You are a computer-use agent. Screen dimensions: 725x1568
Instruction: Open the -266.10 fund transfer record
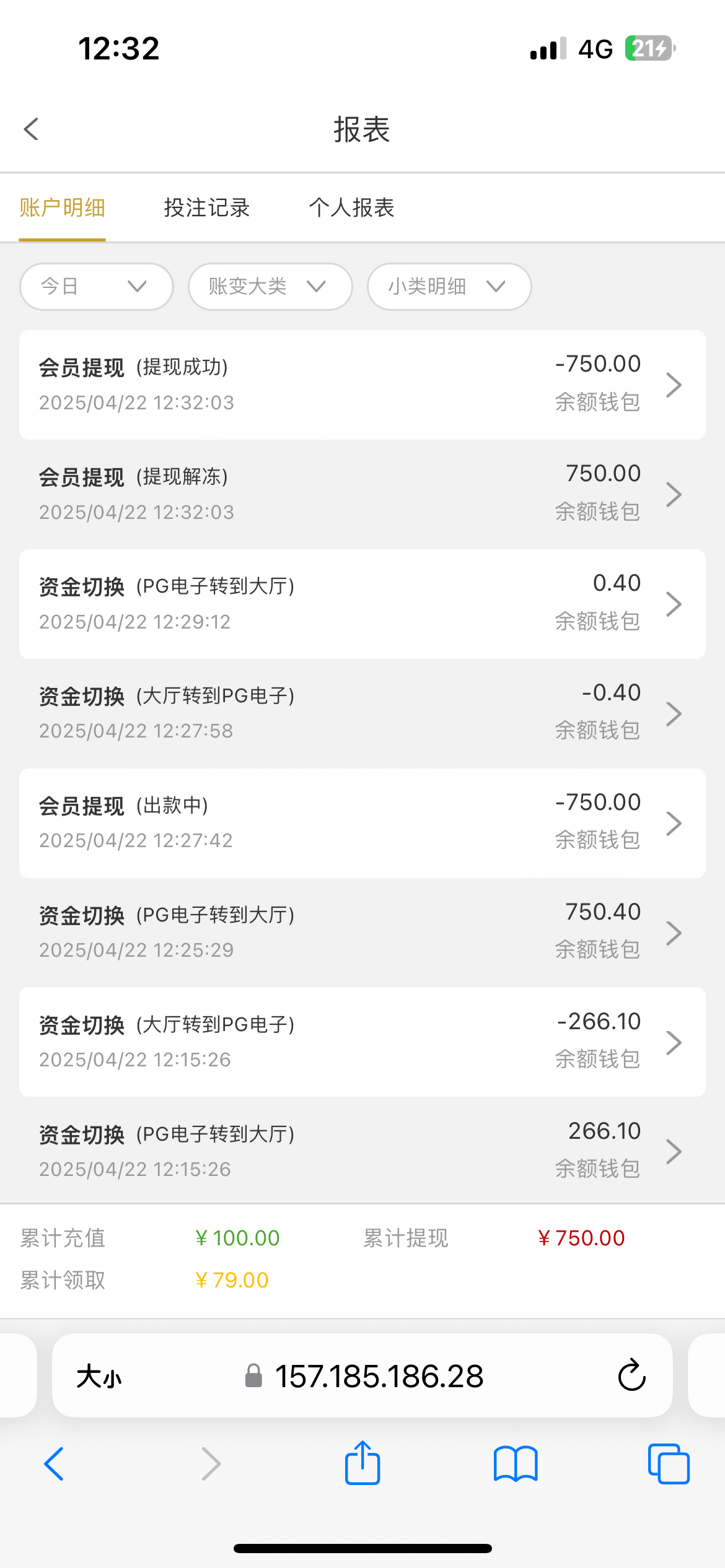pos(362,1042)
